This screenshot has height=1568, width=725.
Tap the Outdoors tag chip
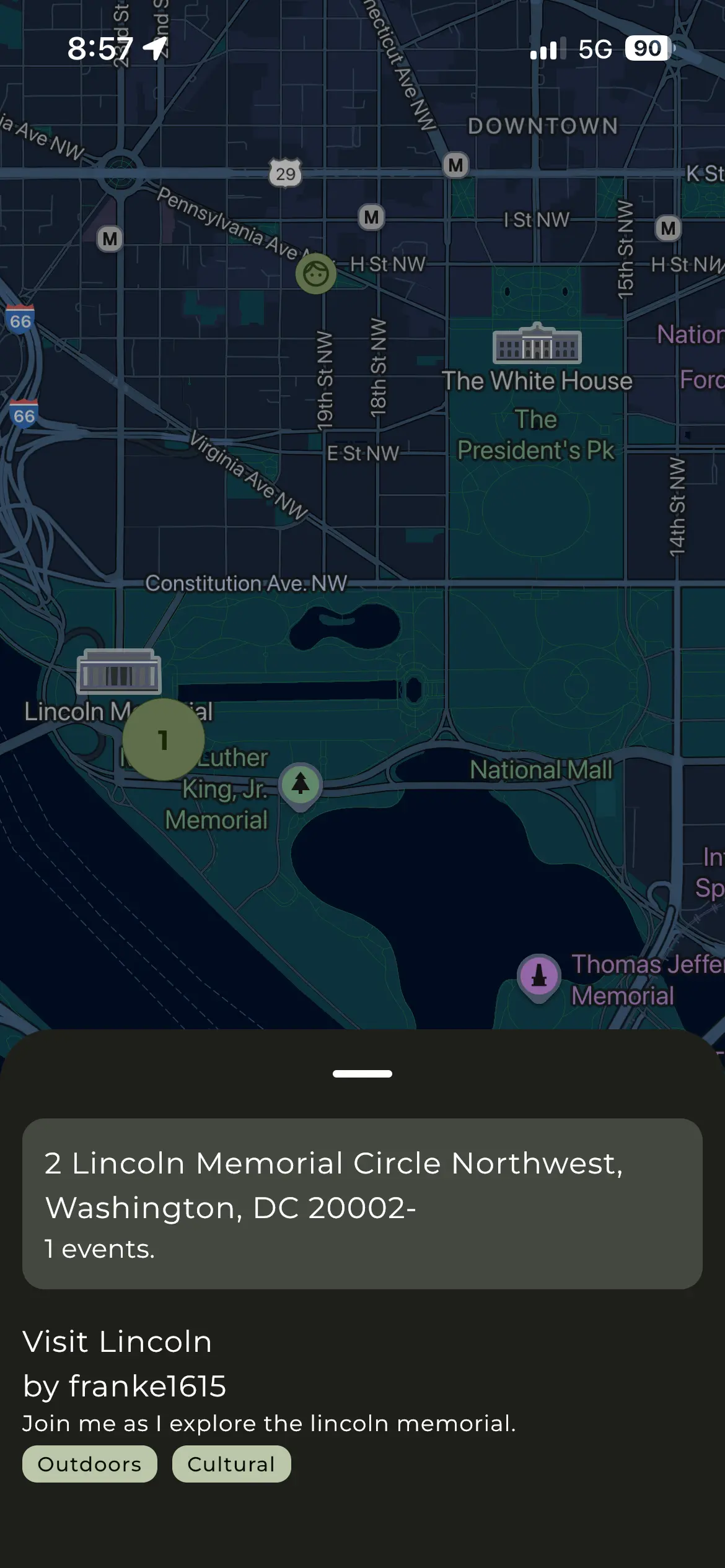[x=90, y=1464]
